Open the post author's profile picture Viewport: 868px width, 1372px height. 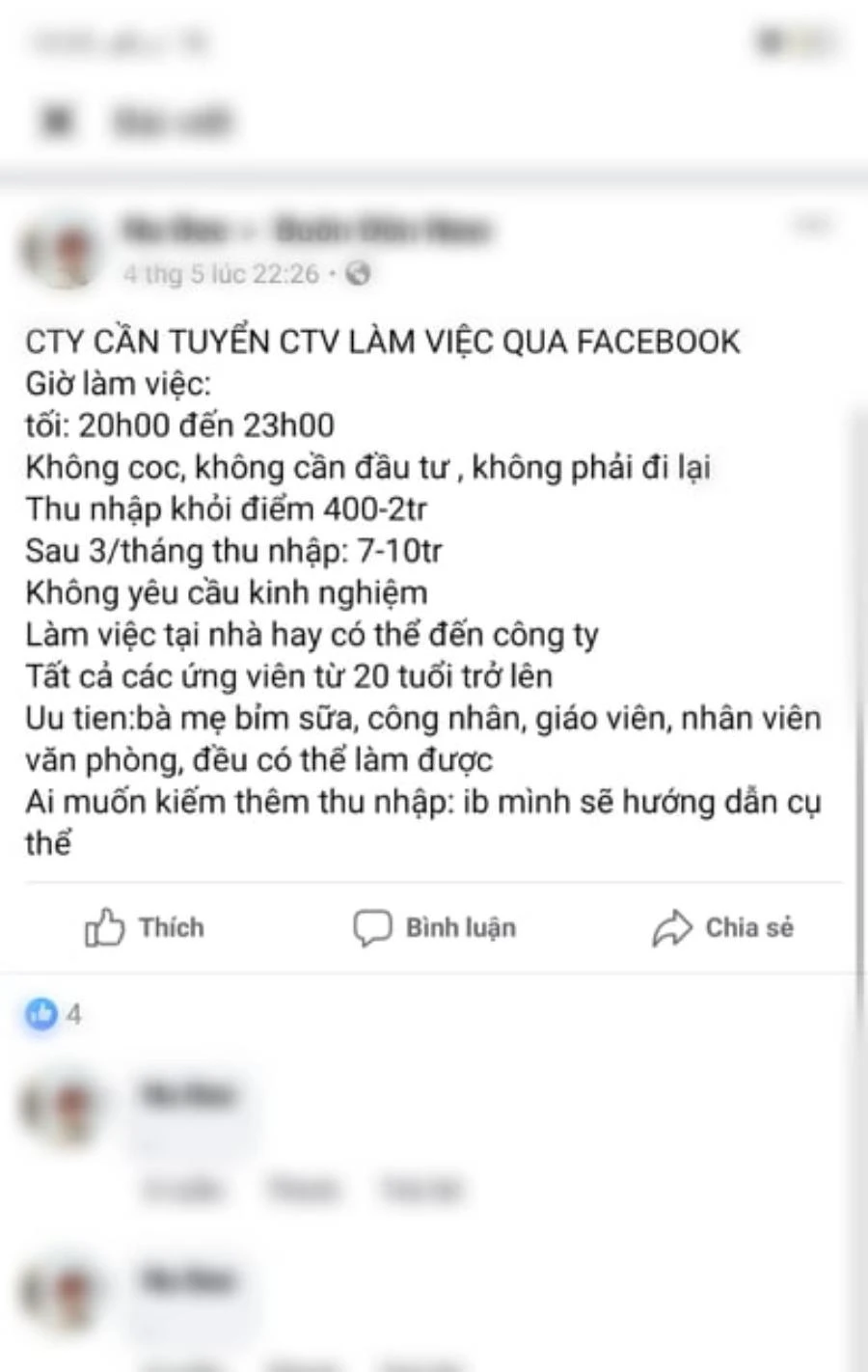tap(61, 251)
